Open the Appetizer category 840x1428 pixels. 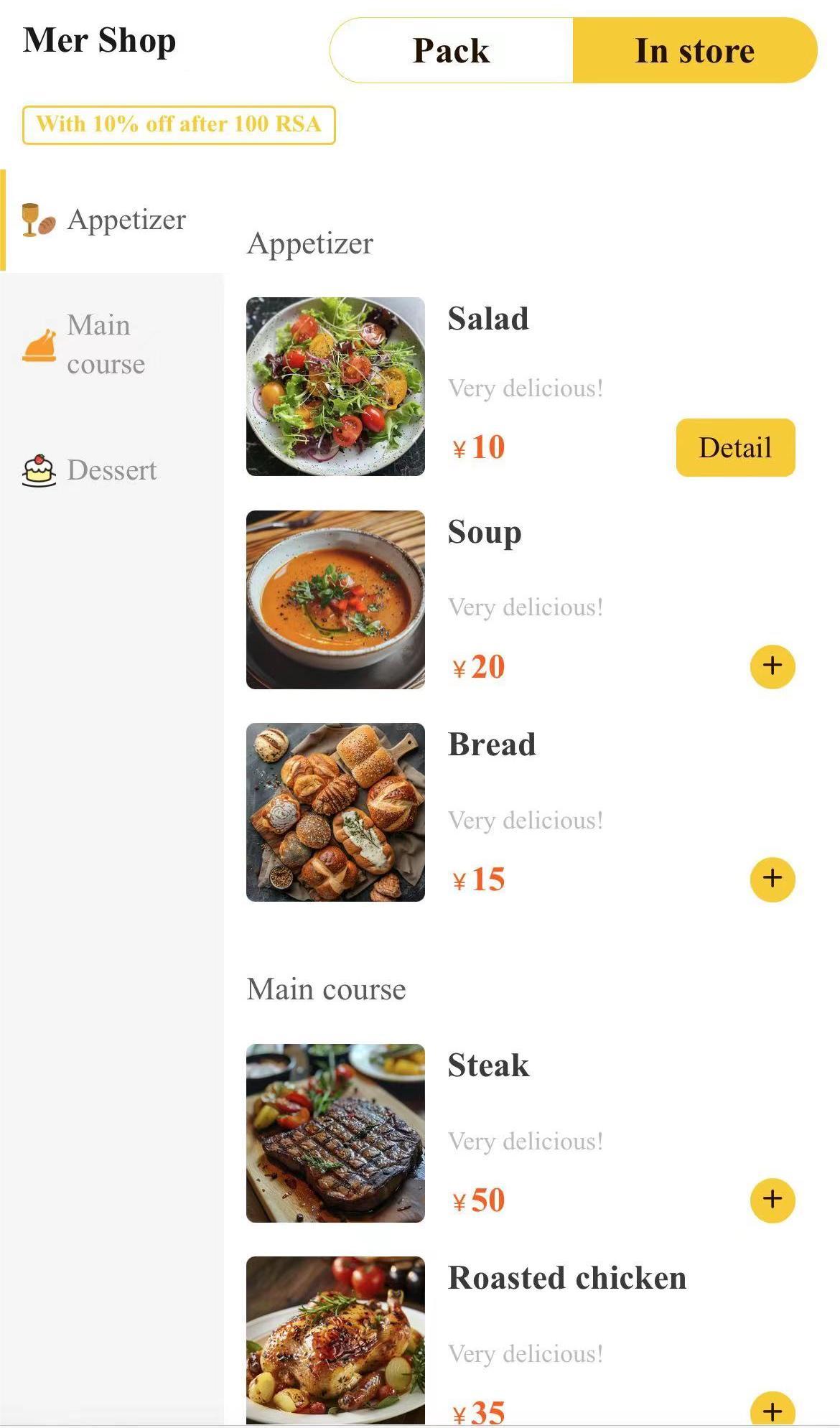tap(111, 220)
